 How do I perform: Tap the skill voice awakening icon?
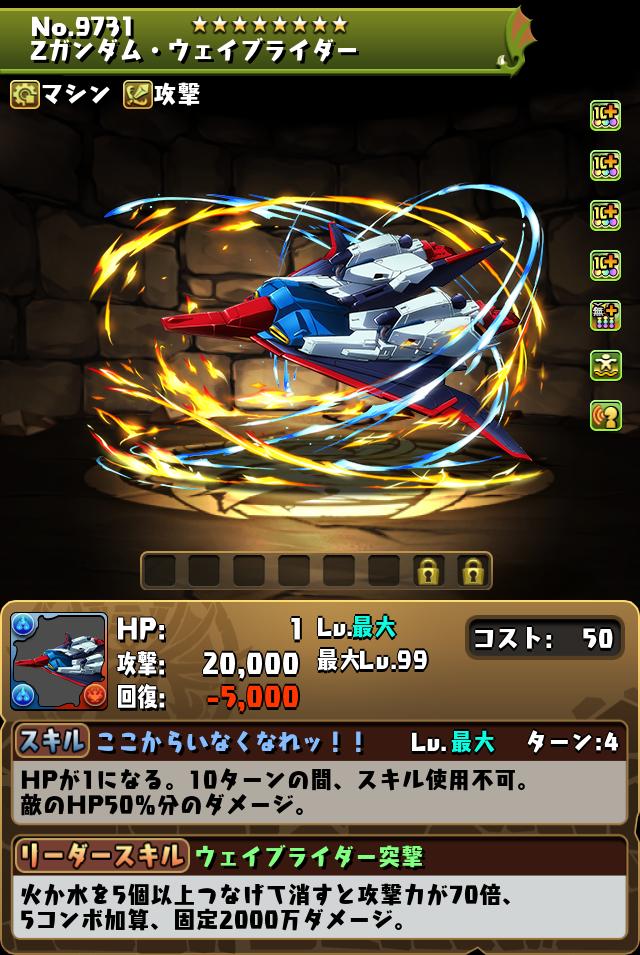coord(605,415)
